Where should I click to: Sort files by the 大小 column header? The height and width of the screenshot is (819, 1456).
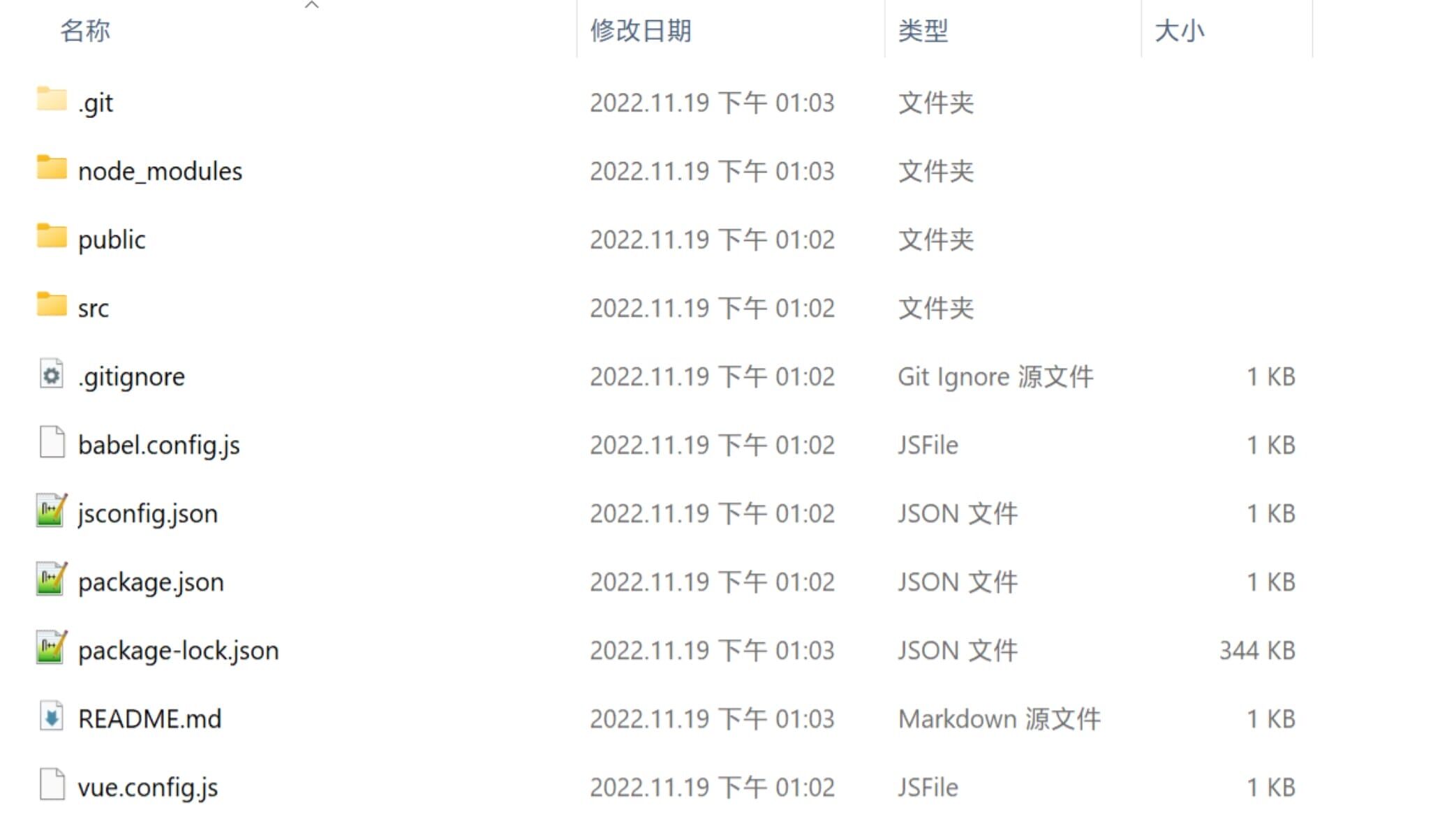1179,31
